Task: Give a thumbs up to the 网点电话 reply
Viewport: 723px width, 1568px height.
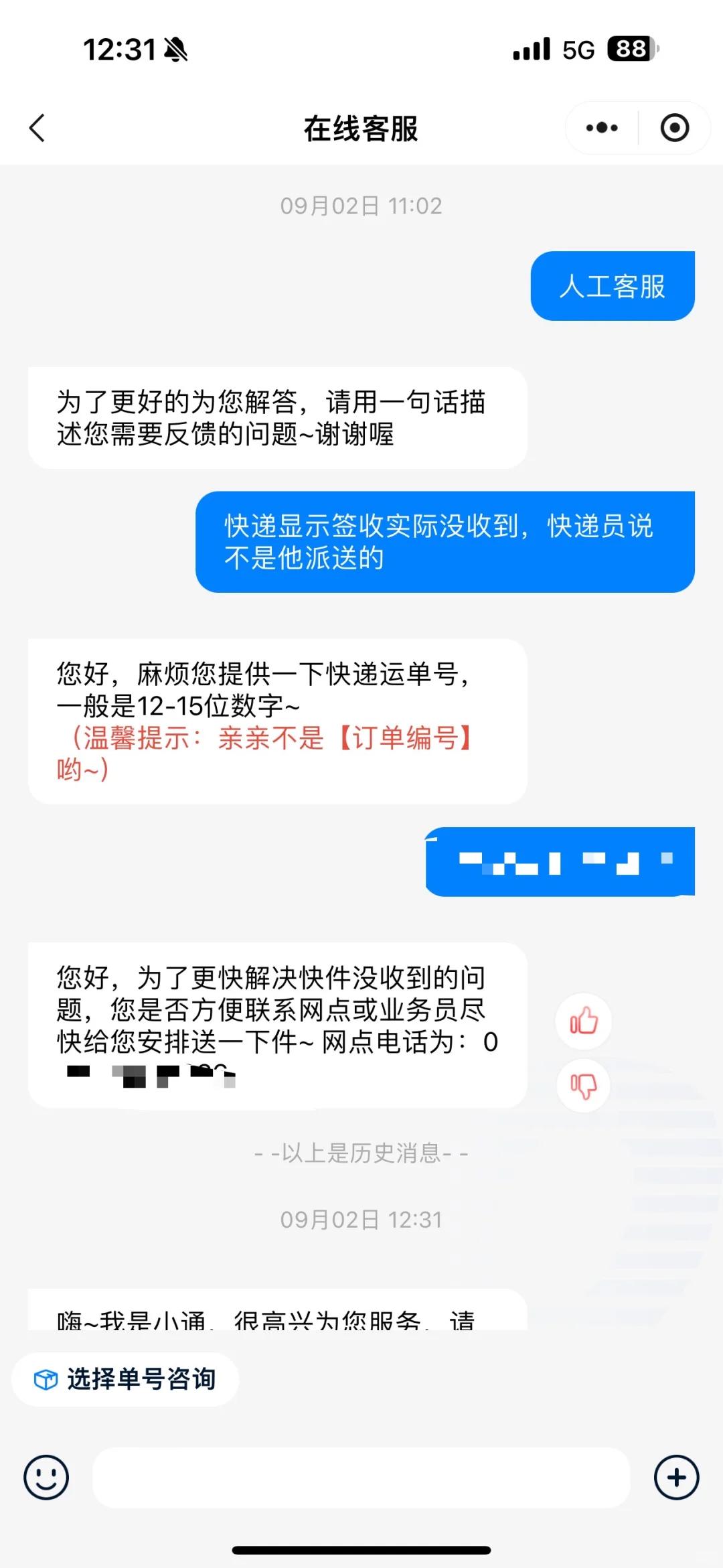Action: pos(584,1021)
